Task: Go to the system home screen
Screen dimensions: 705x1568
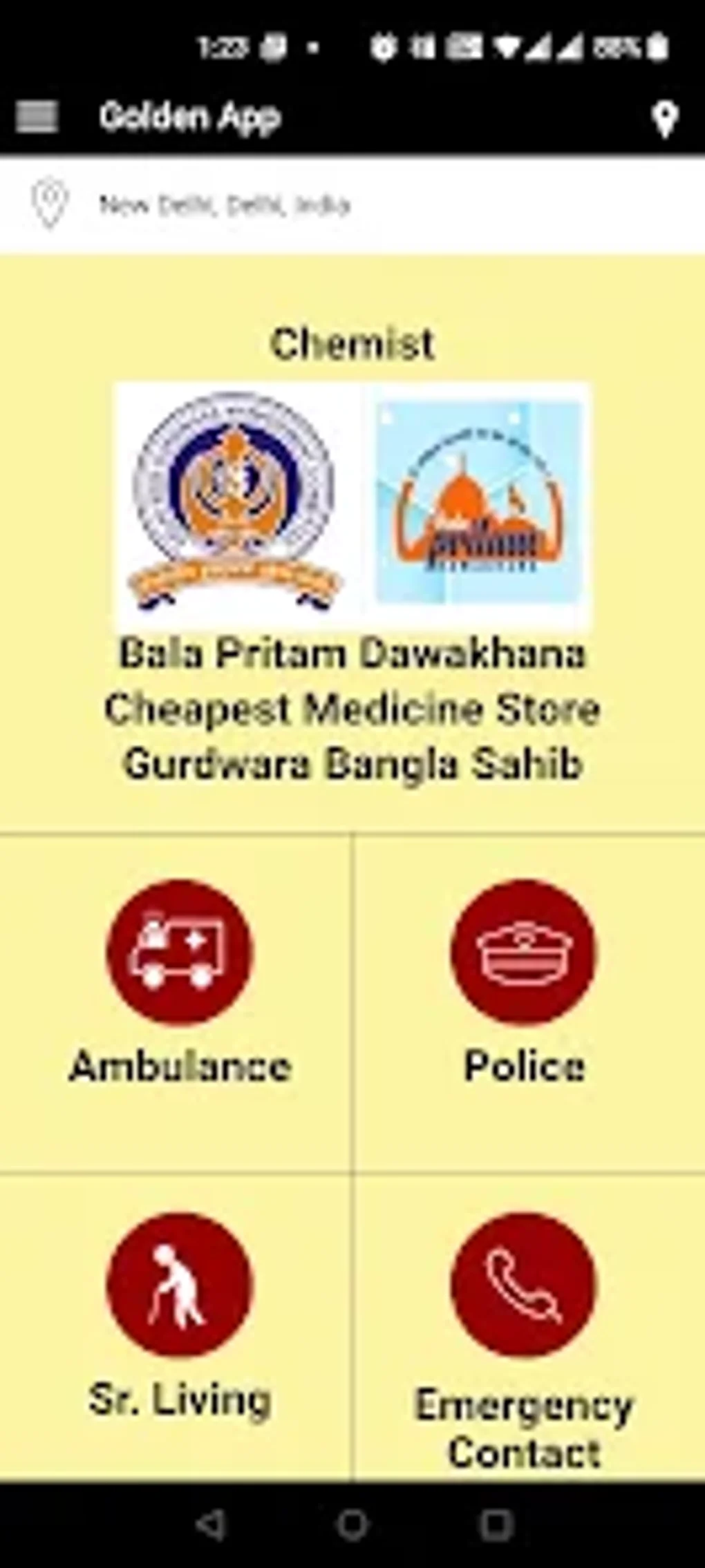Action: pos(353,1524)
